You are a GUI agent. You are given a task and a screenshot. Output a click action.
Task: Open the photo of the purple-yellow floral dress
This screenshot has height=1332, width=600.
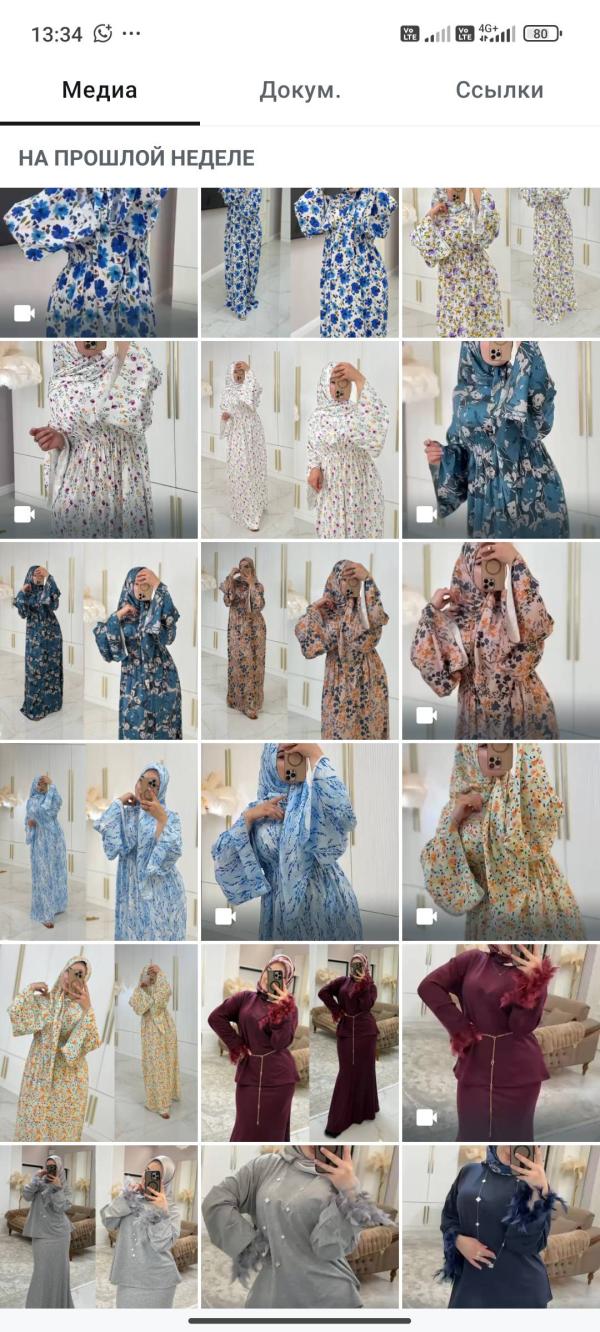[501, 262]
